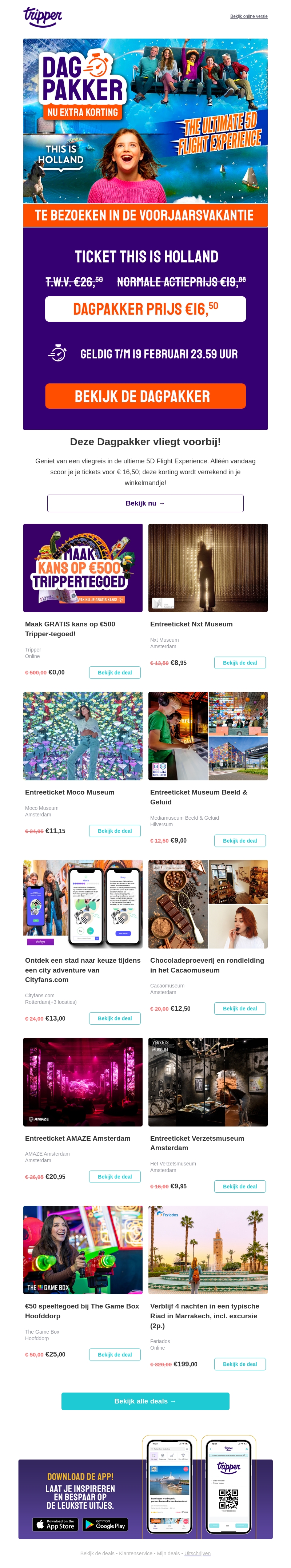Open the Klantenservice footer link
This screenshot has width=291, height=1568.
[136, 1553]
